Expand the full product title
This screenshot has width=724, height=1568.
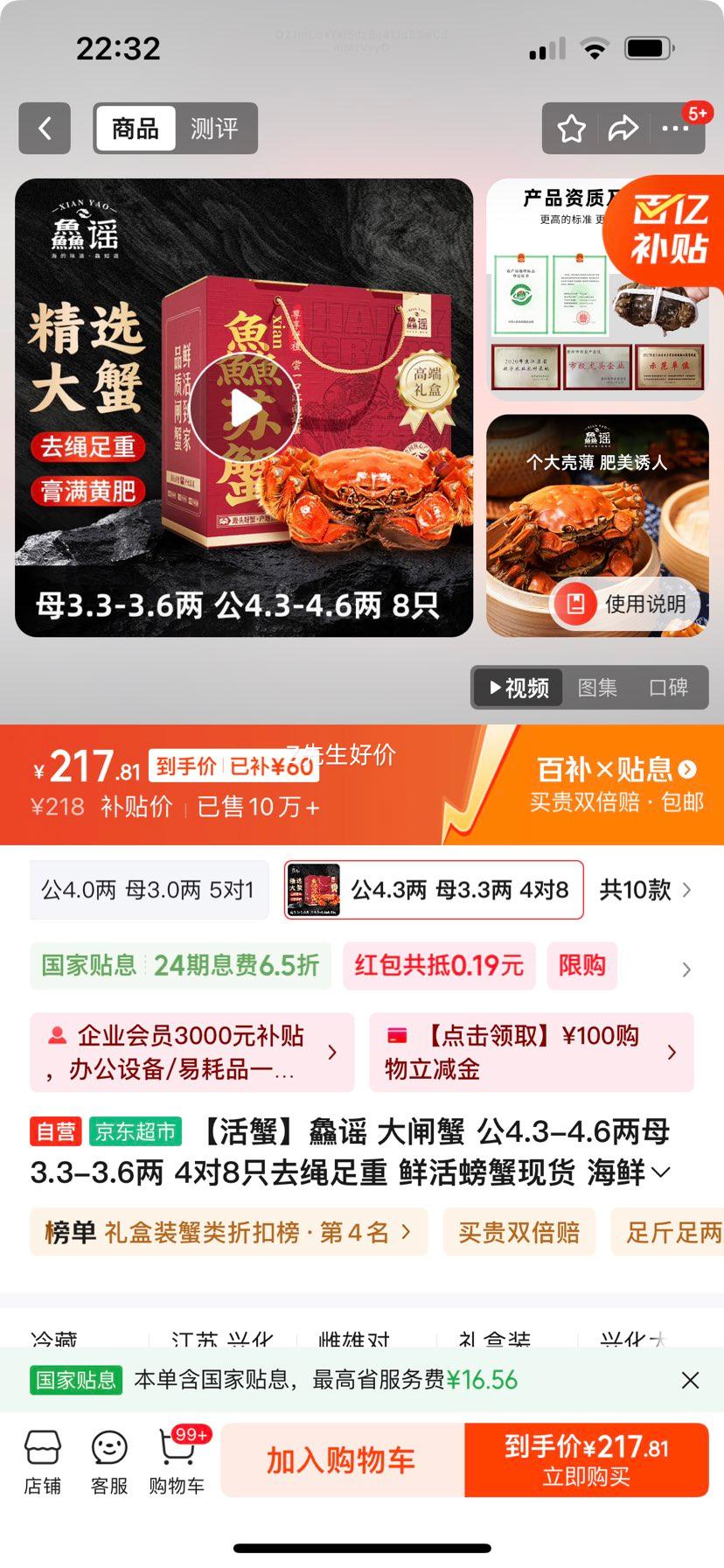(x=660, y=1172)
